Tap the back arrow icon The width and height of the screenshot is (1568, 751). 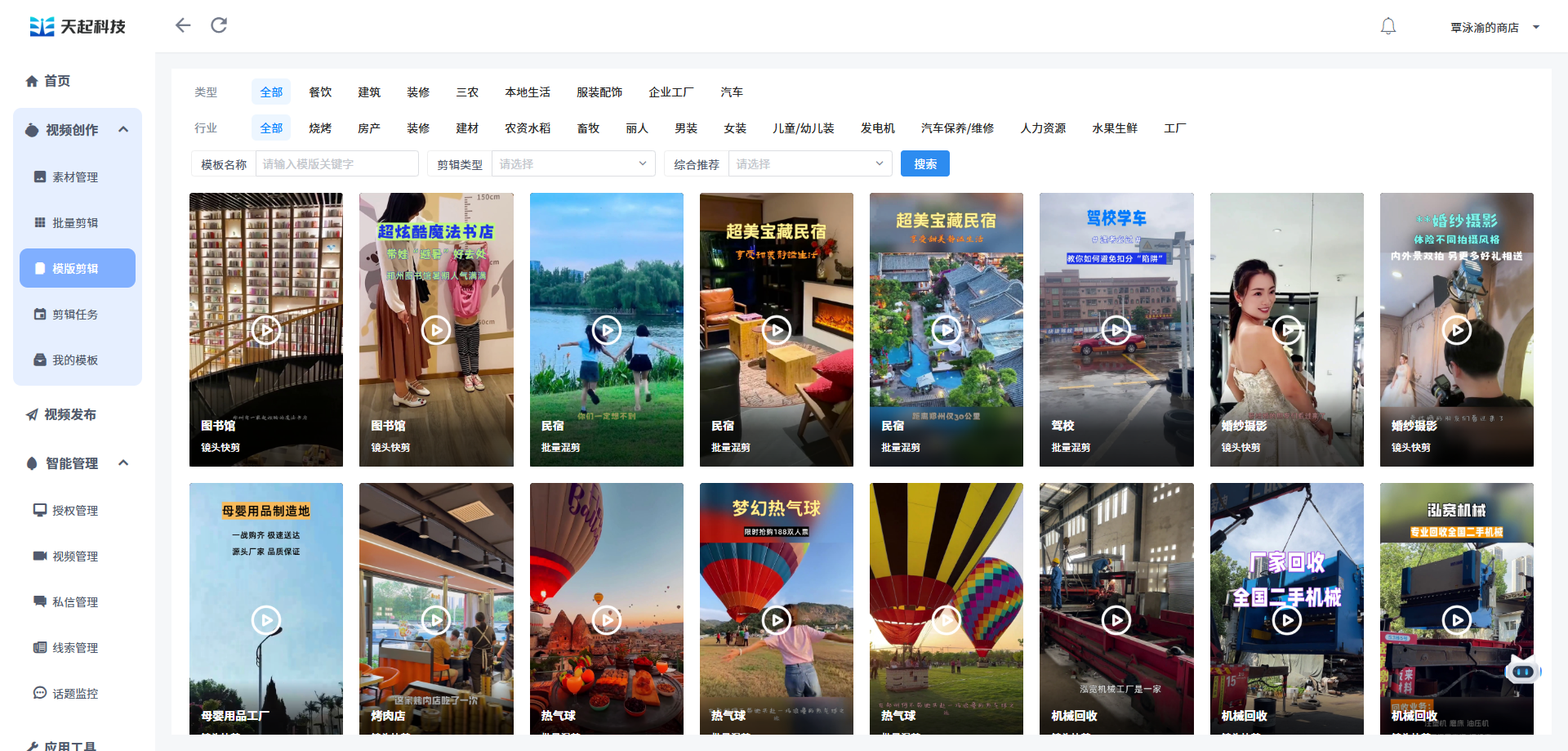click(183, 25)
